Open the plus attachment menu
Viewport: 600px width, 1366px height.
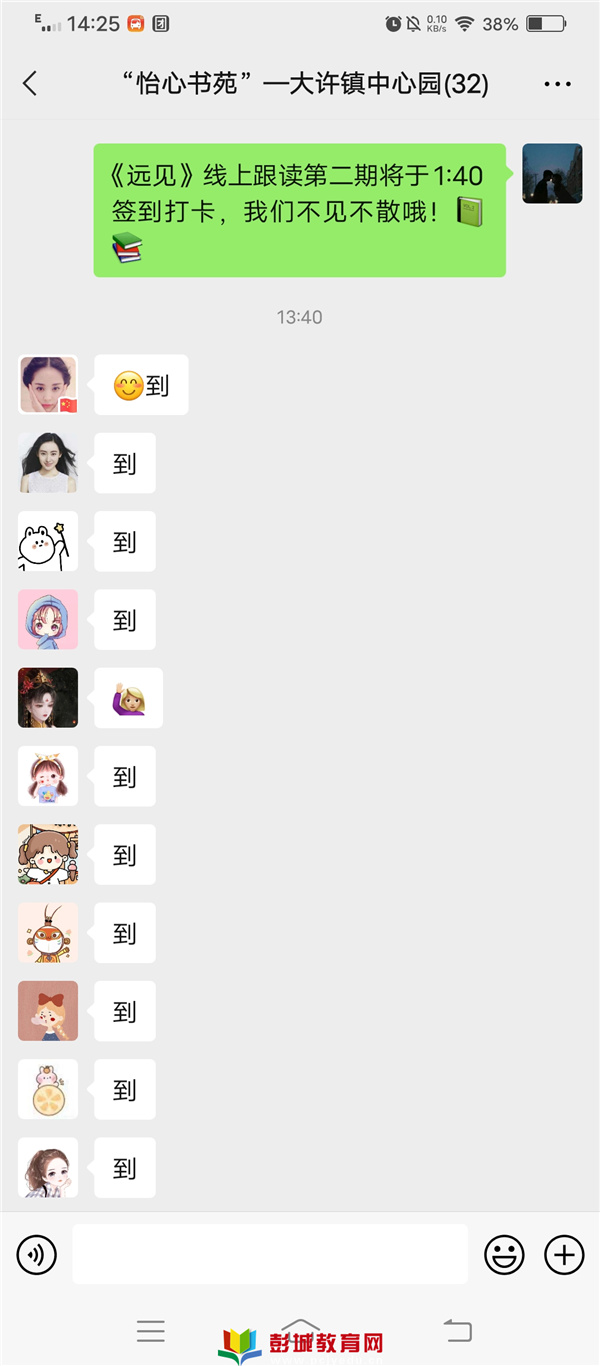pyautogui.click(x=564, y=1254)
